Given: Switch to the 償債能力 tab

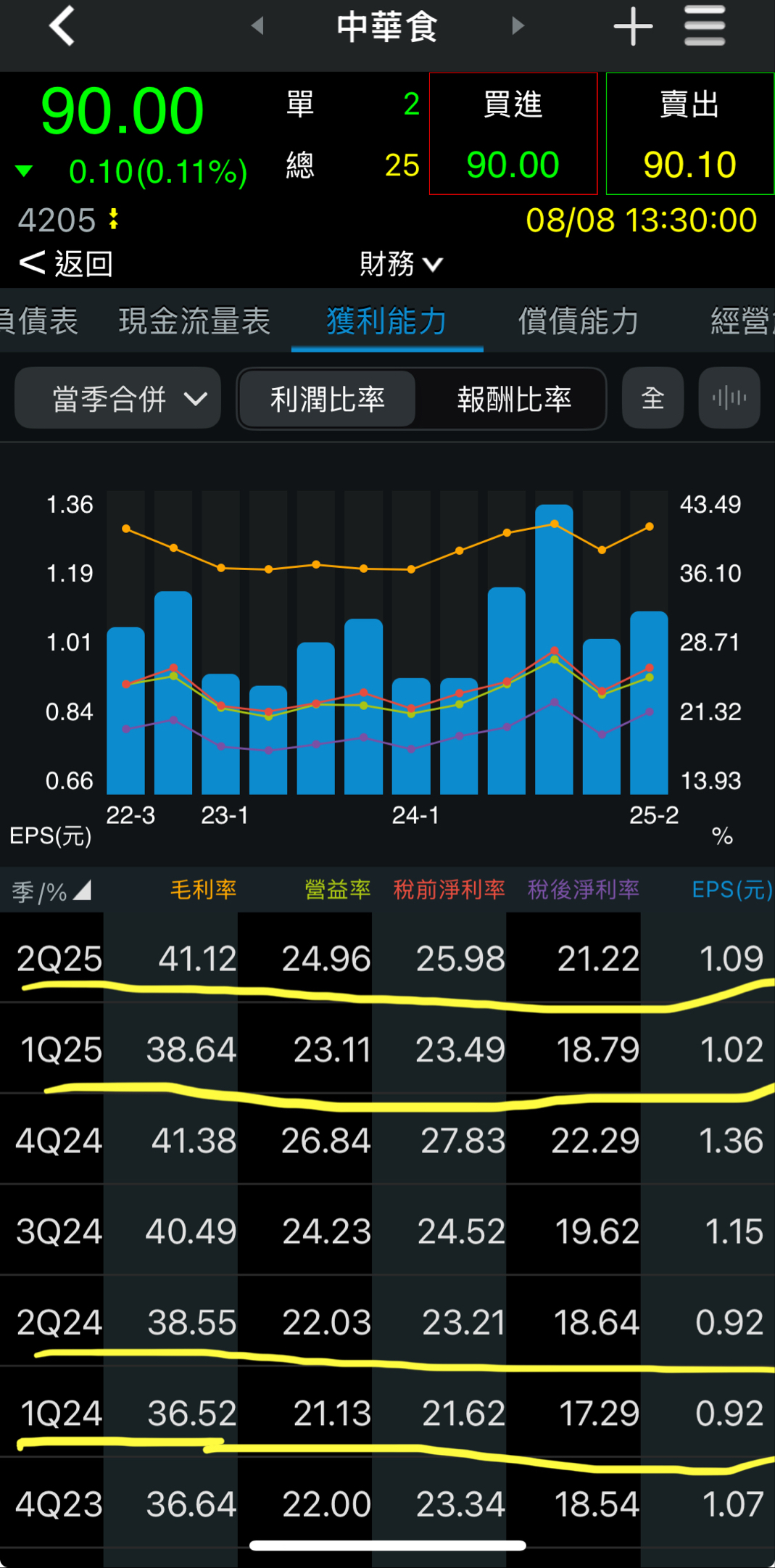Looking at the screenshot, I should tap(578, 321).
